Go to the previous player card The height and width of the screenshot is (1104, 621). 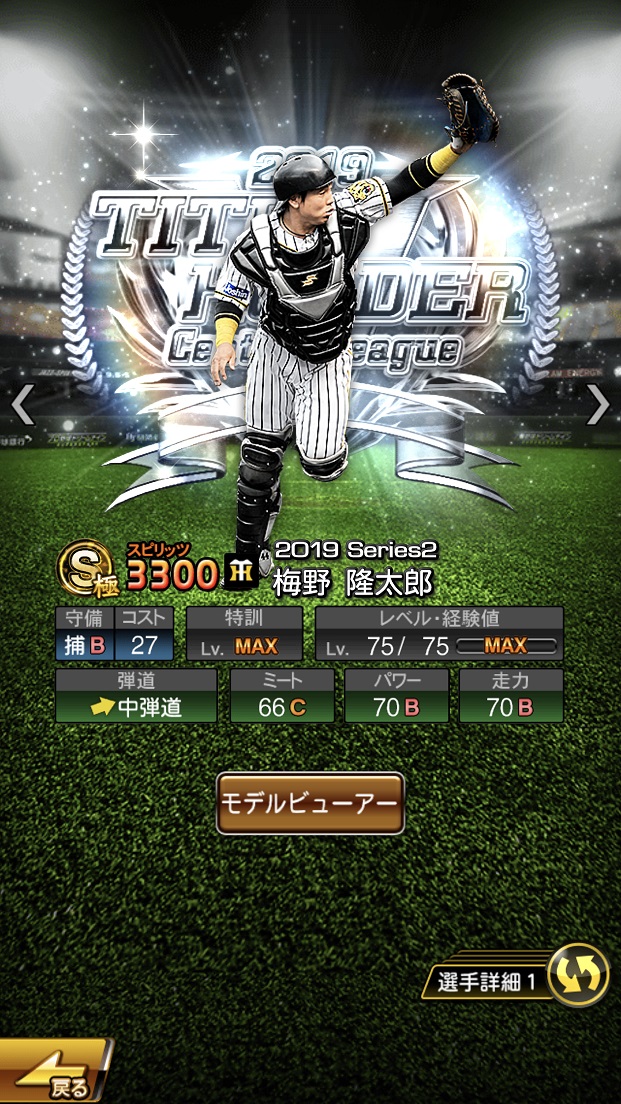23,404
